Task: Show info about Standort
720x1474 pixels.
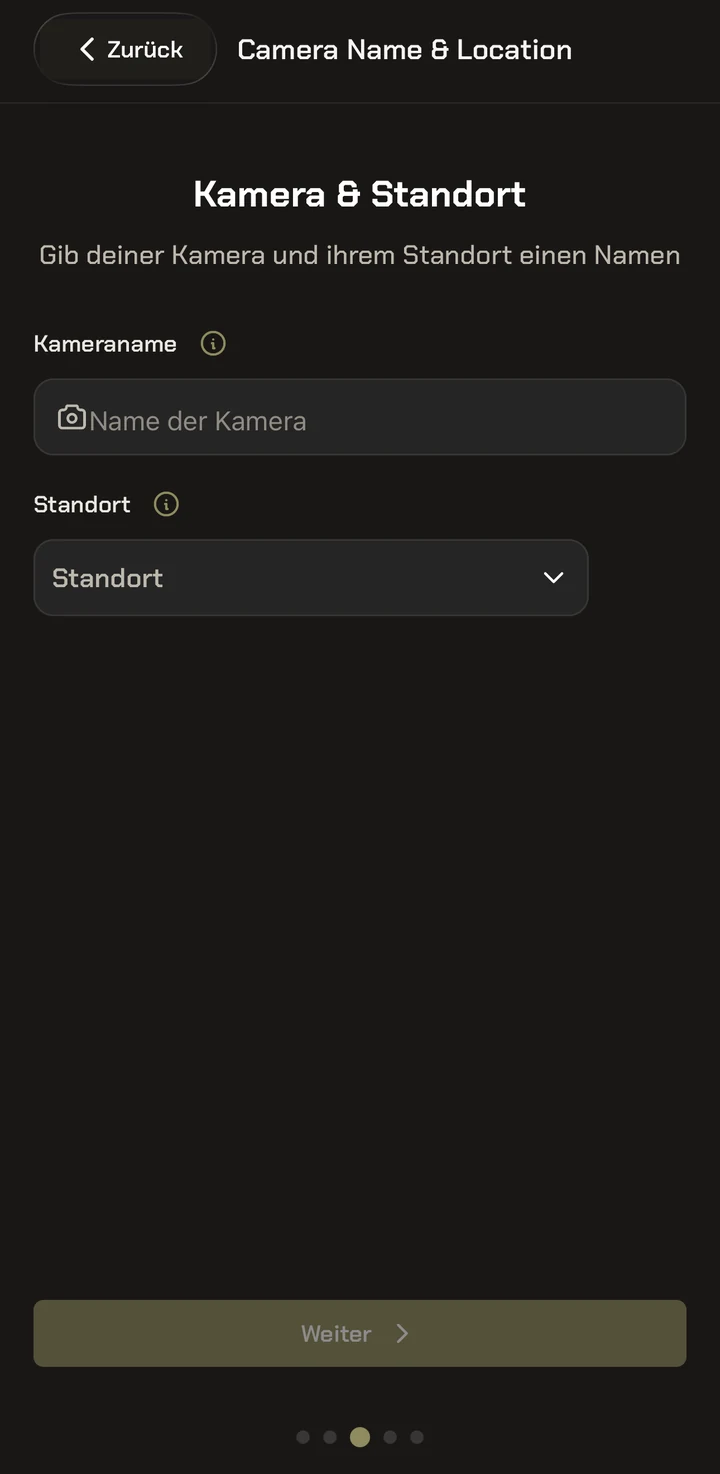Action: coord(166,504)
